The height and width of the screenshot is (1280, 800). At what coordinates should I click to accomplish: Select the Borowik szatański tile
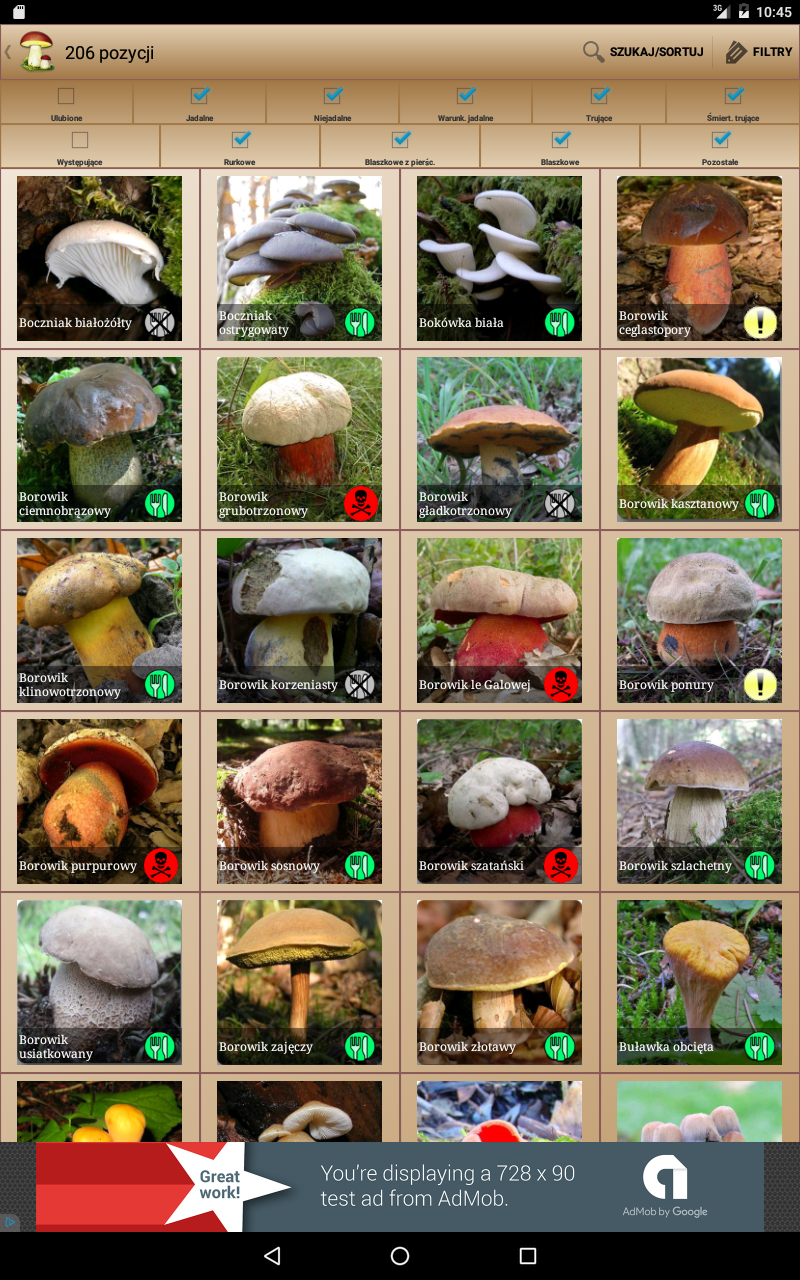pyautogui.click(x=500, y=801)
